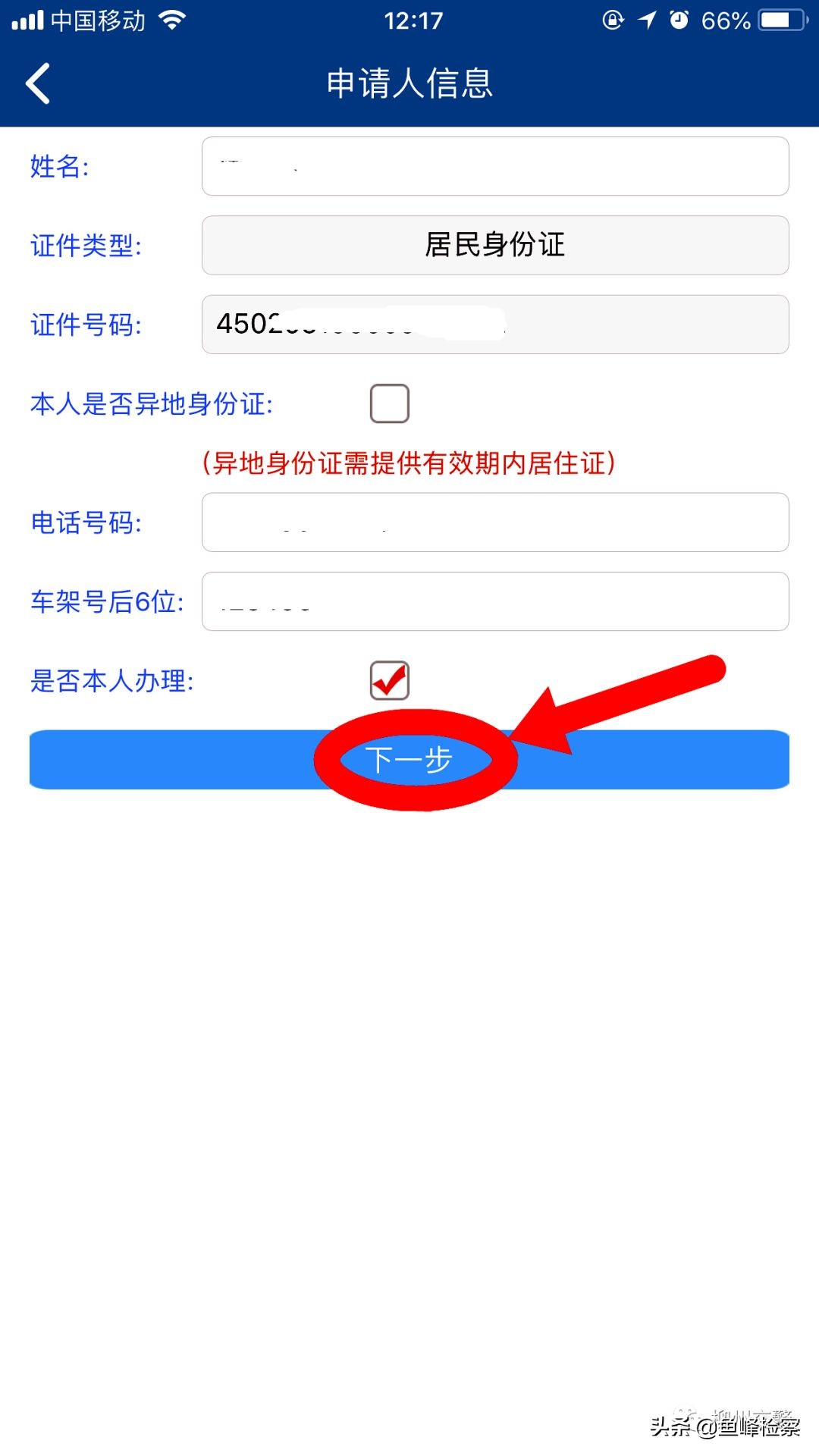Tap the back arrow in the header
The image size is (819, 1456).
36,85
